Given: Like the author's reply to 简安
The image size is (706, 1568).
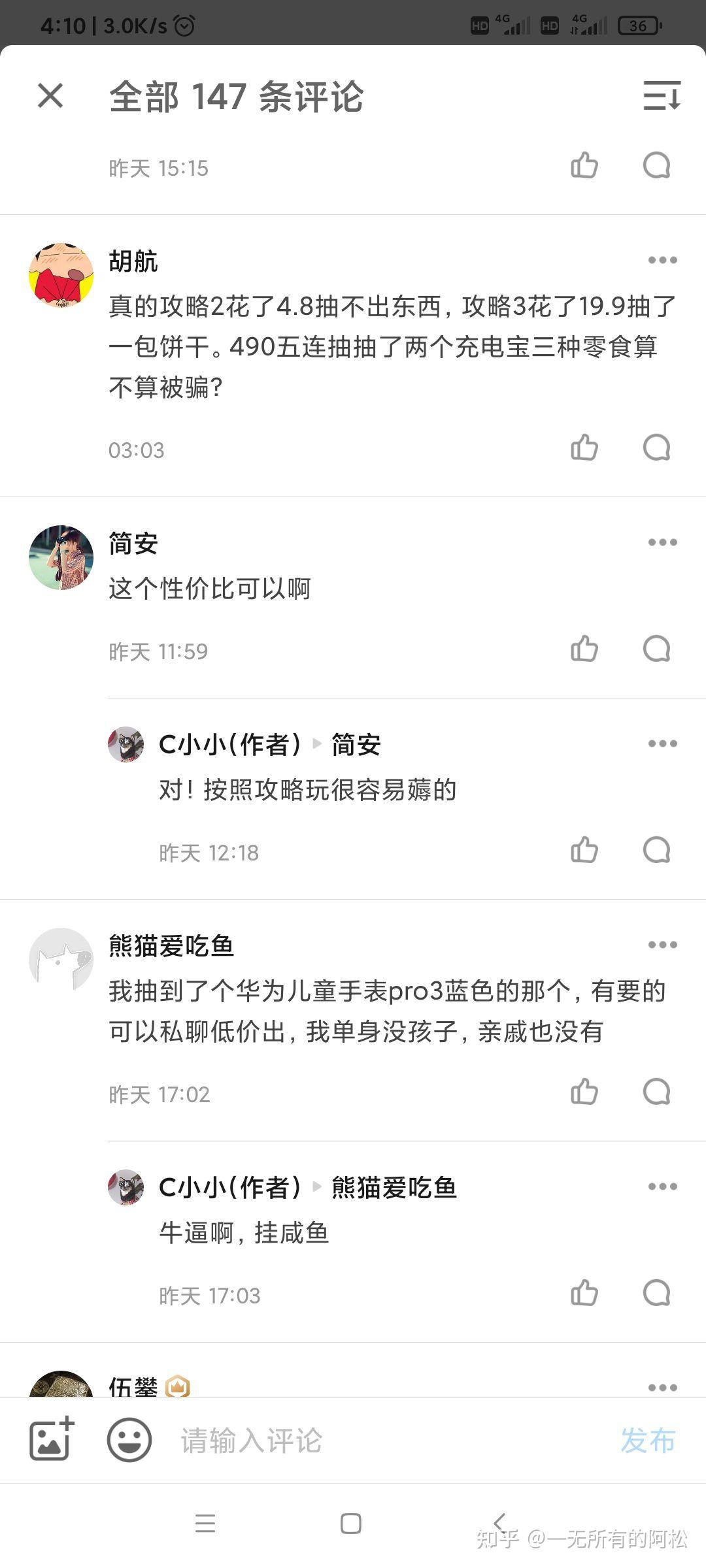Looking at the screenshot, I should tap(584, 851).
